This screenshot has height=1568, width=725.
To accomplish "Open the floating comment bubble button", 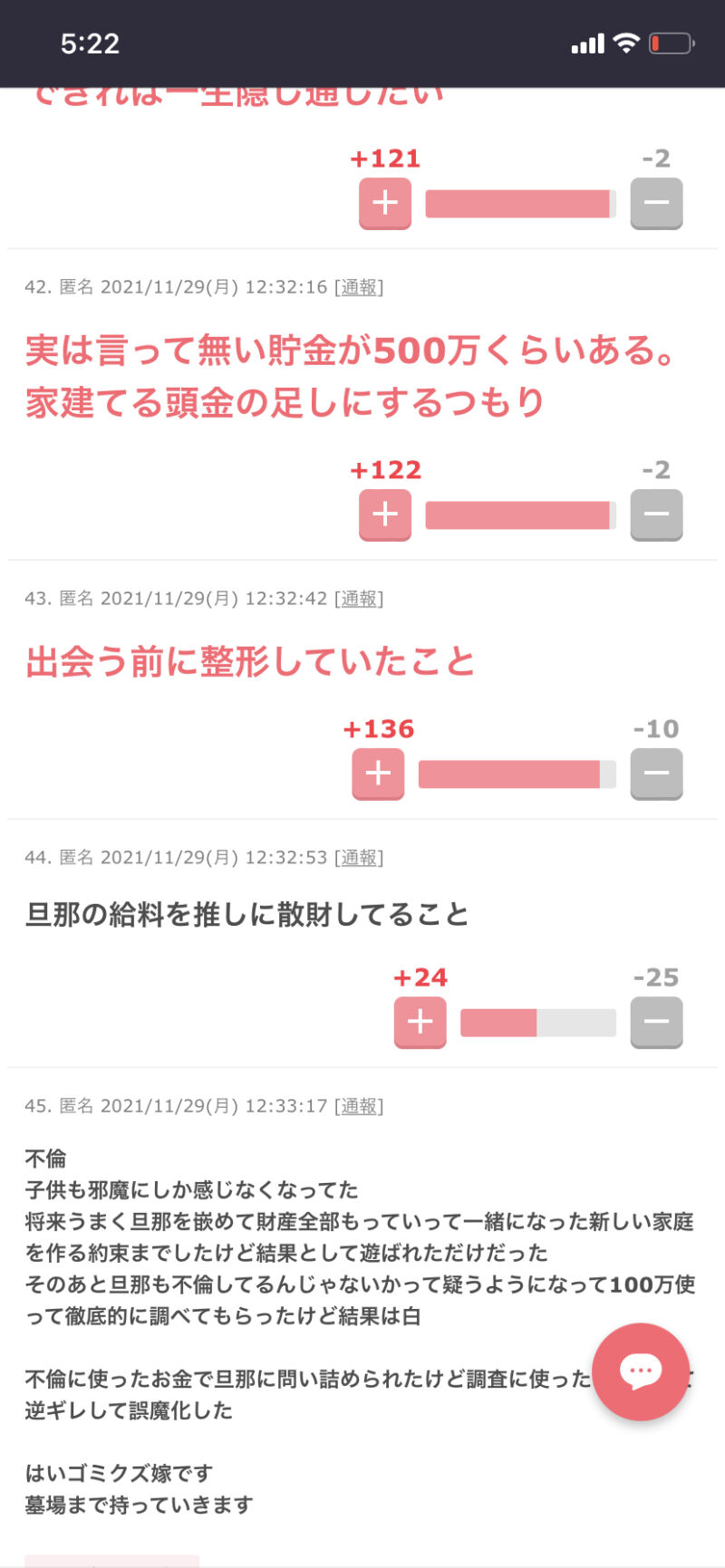I will tap(641, 1371).
